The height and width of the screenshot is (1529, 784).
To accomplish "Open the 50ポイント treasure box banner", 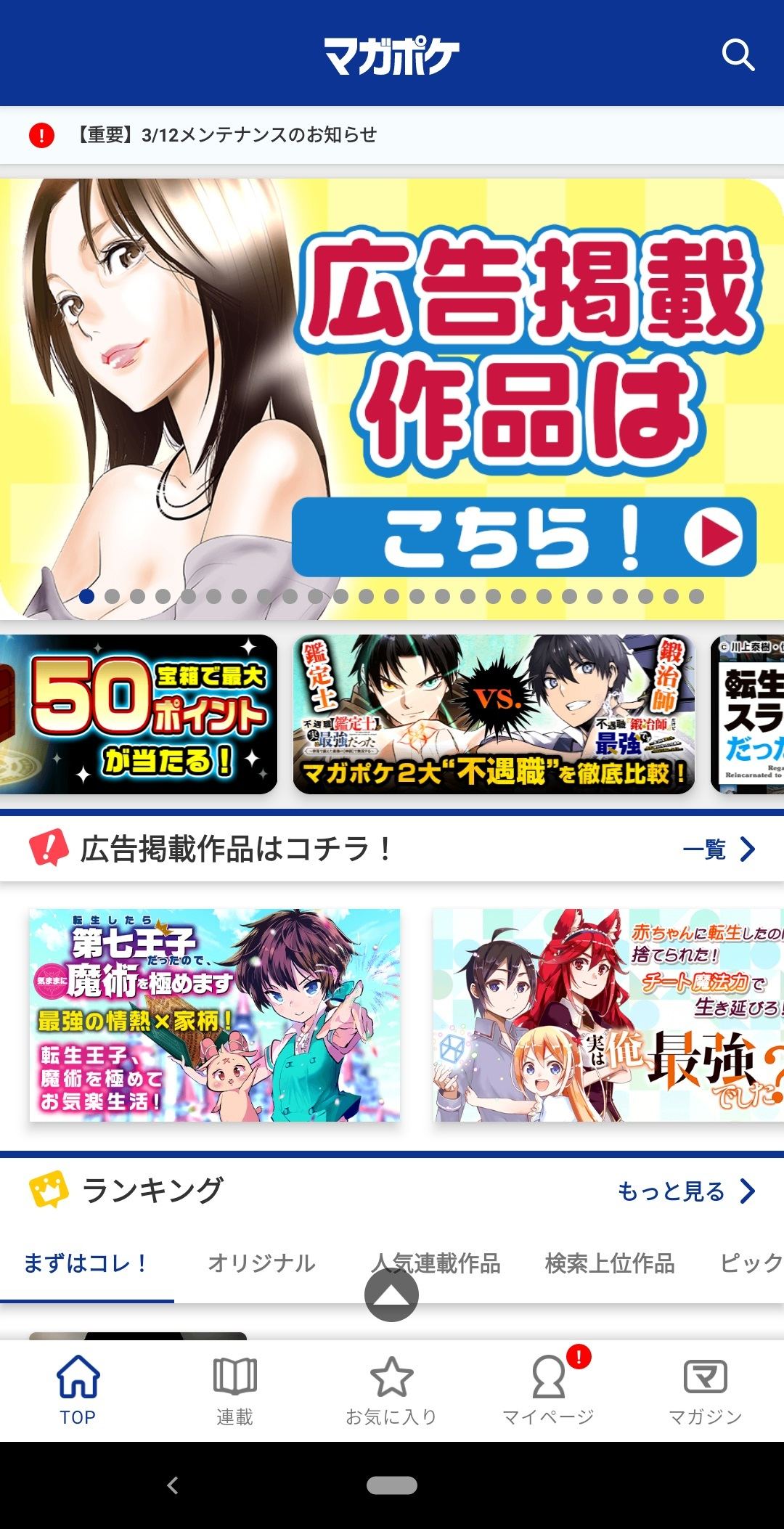I will (x=139, y=714).
